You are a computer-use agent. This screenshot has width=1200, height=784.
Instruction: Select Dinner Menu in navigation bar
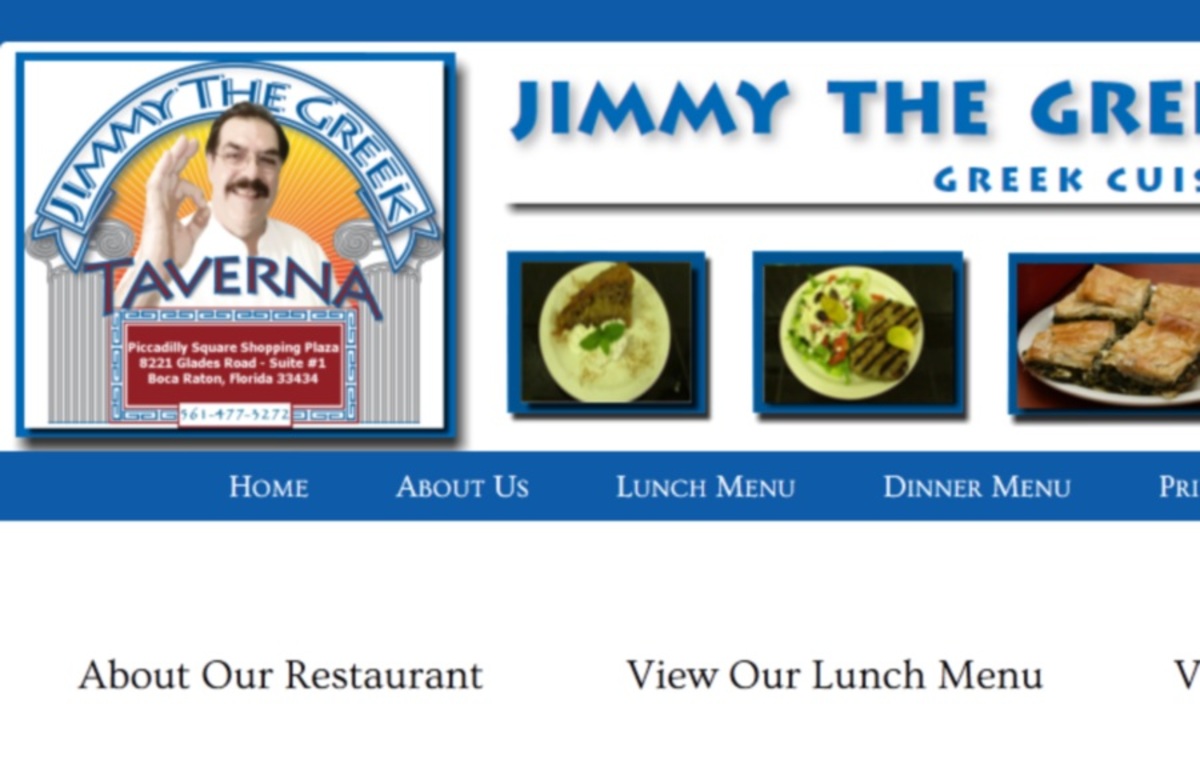(x=976, y=487)
